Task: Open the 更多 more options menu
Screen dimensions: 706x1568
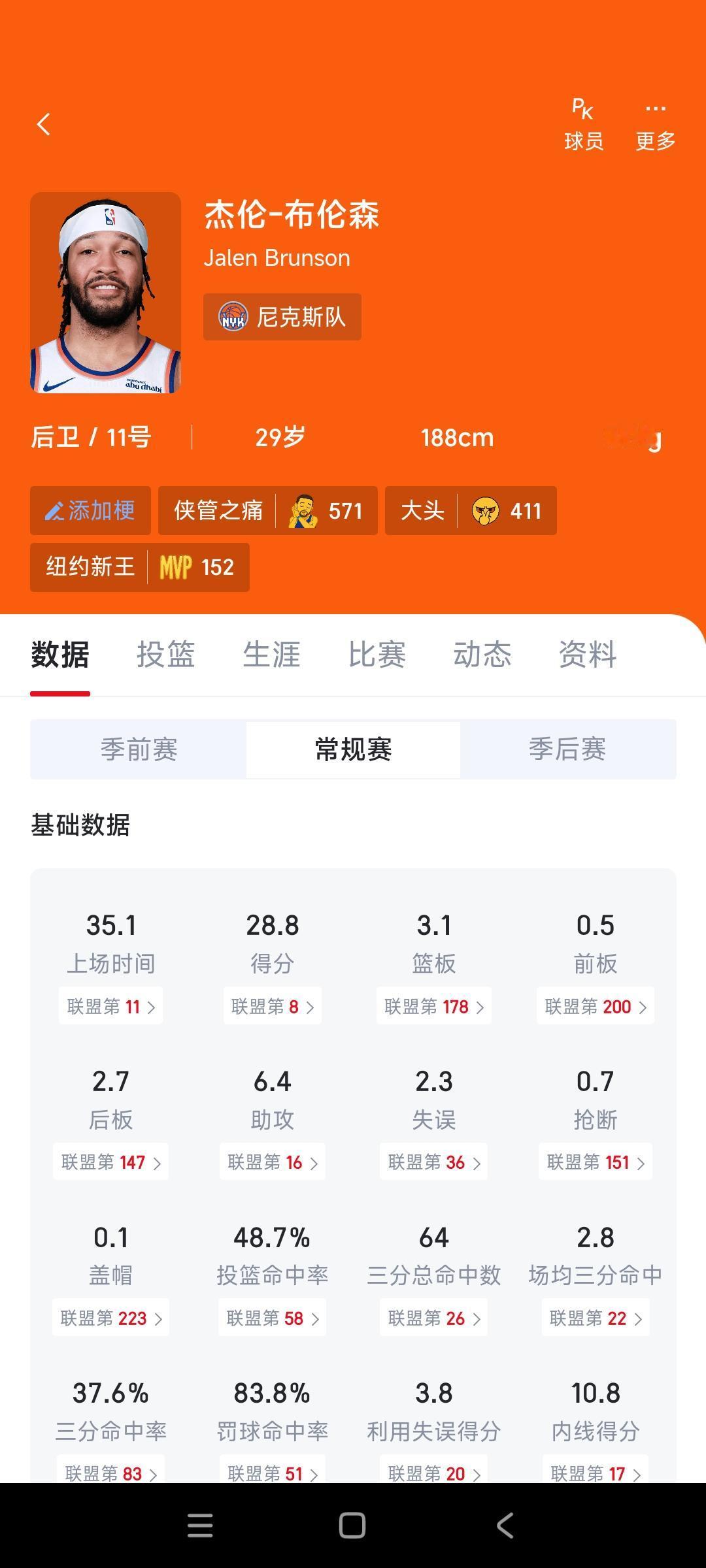Action: [656, 124]
